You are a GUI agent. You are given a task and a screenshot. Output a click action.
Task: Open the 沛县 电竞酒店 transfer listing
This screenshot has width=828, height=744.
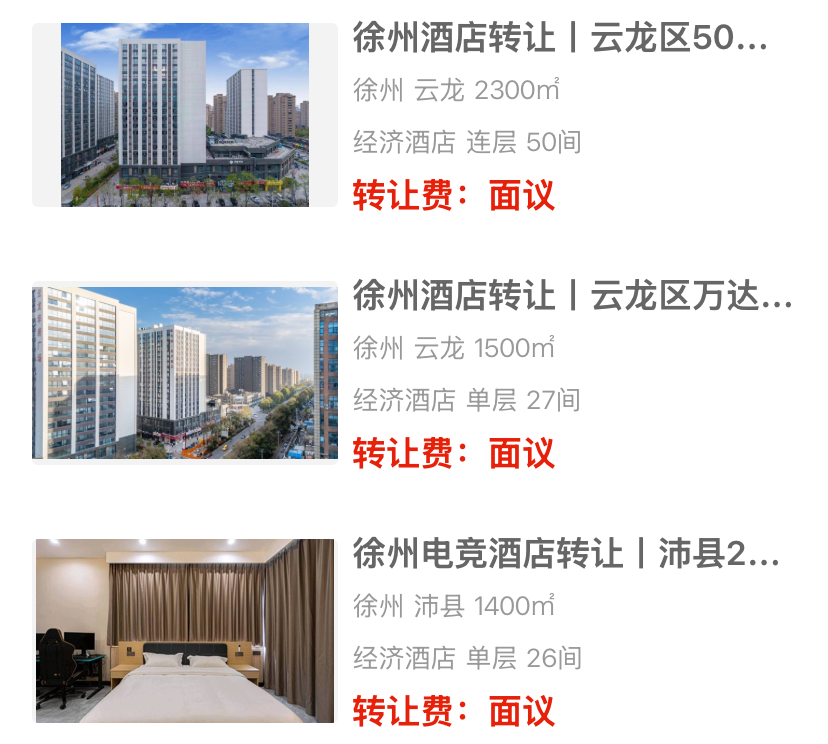[x=566, y=554]
